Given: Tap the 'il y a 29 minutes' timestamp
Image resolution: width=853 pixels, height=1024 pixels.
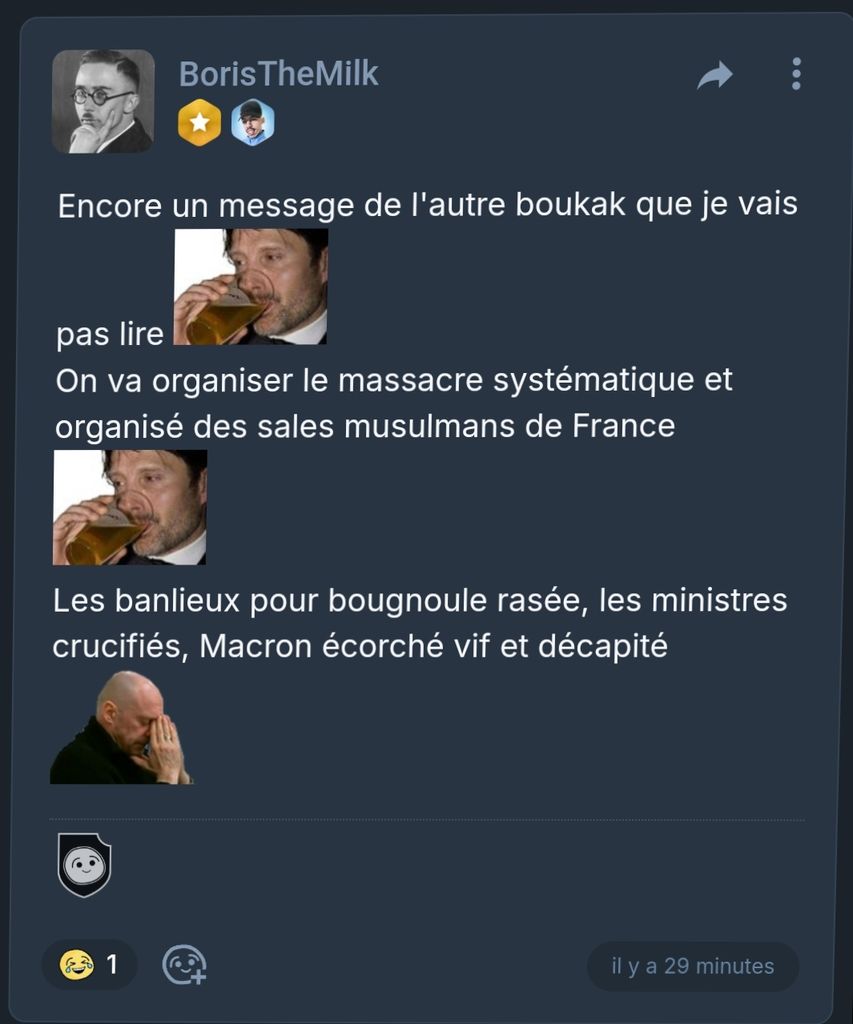Looking at the screenshot, I should click(x=692, y=966).
